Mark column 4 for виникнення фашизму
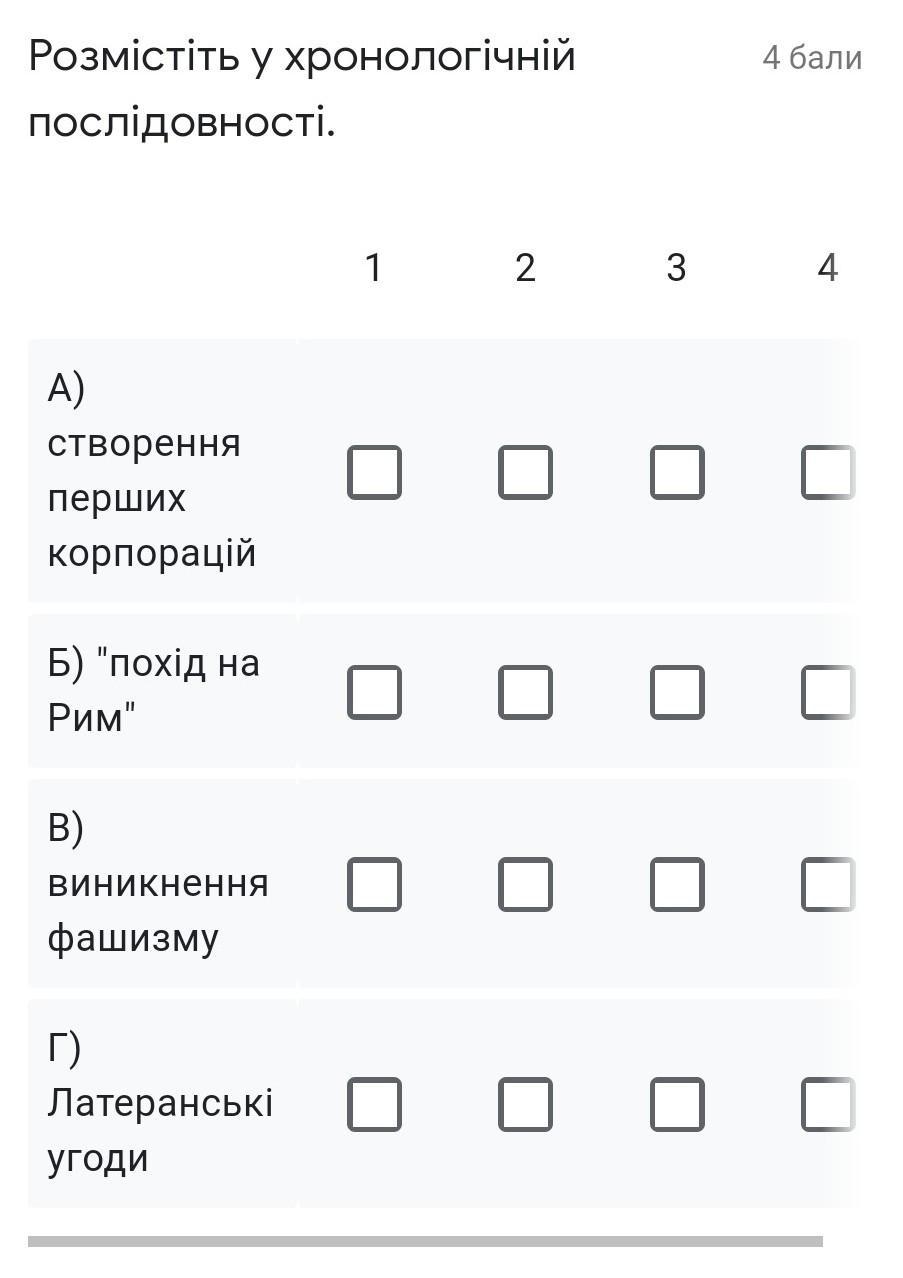903x1278 pixels. pos(827,884)
